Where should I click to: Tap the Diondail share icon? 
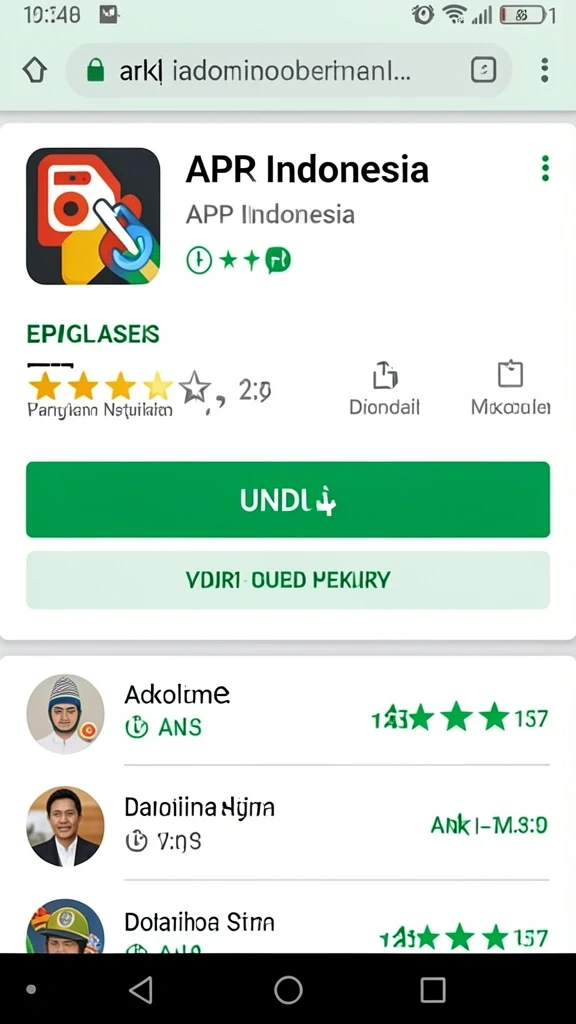pyautogui.click(x=385, y=376)
